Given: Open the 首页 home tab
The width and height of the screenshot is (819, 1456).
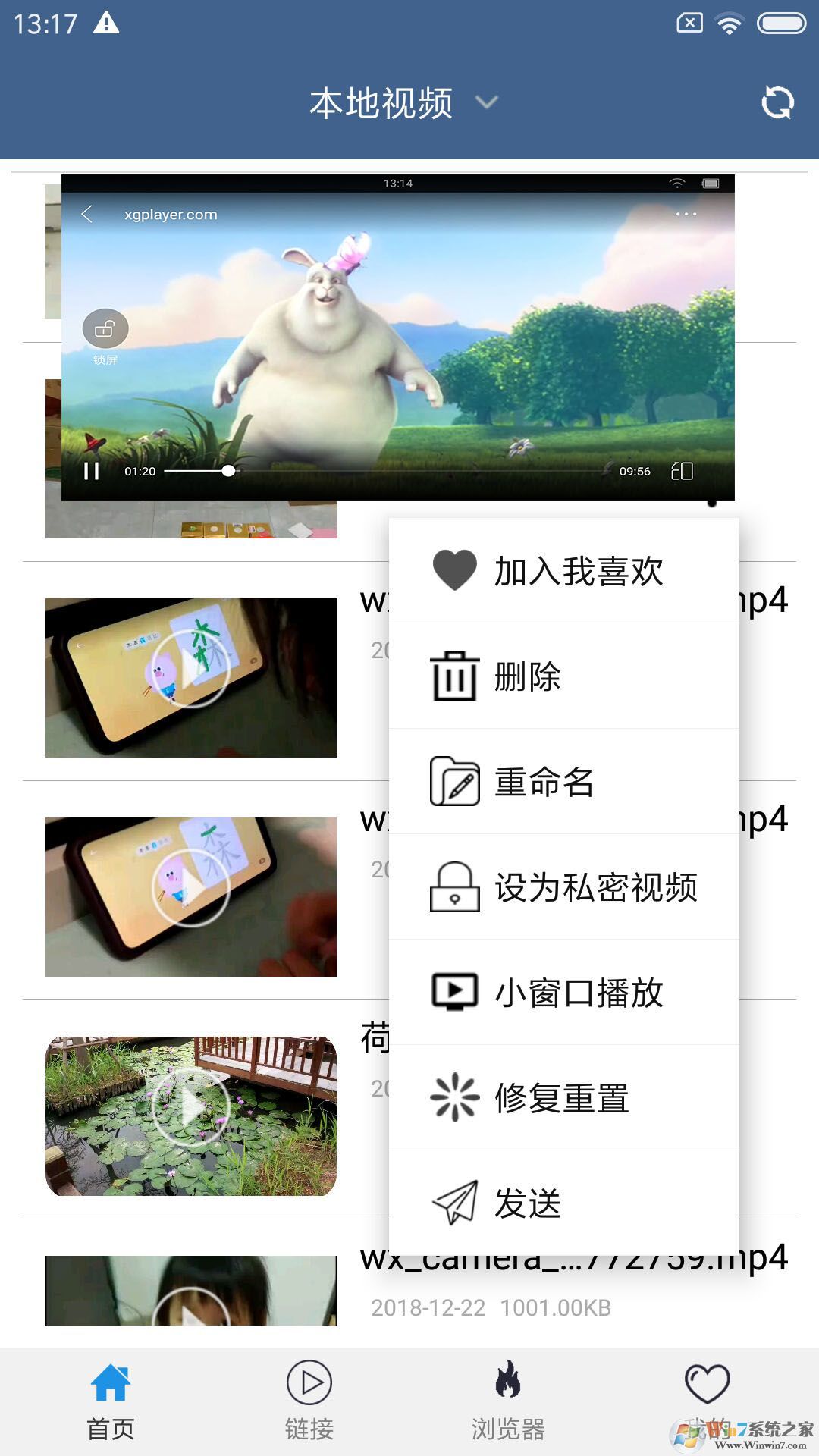Looking at the screenshot, I should 111,1401.
